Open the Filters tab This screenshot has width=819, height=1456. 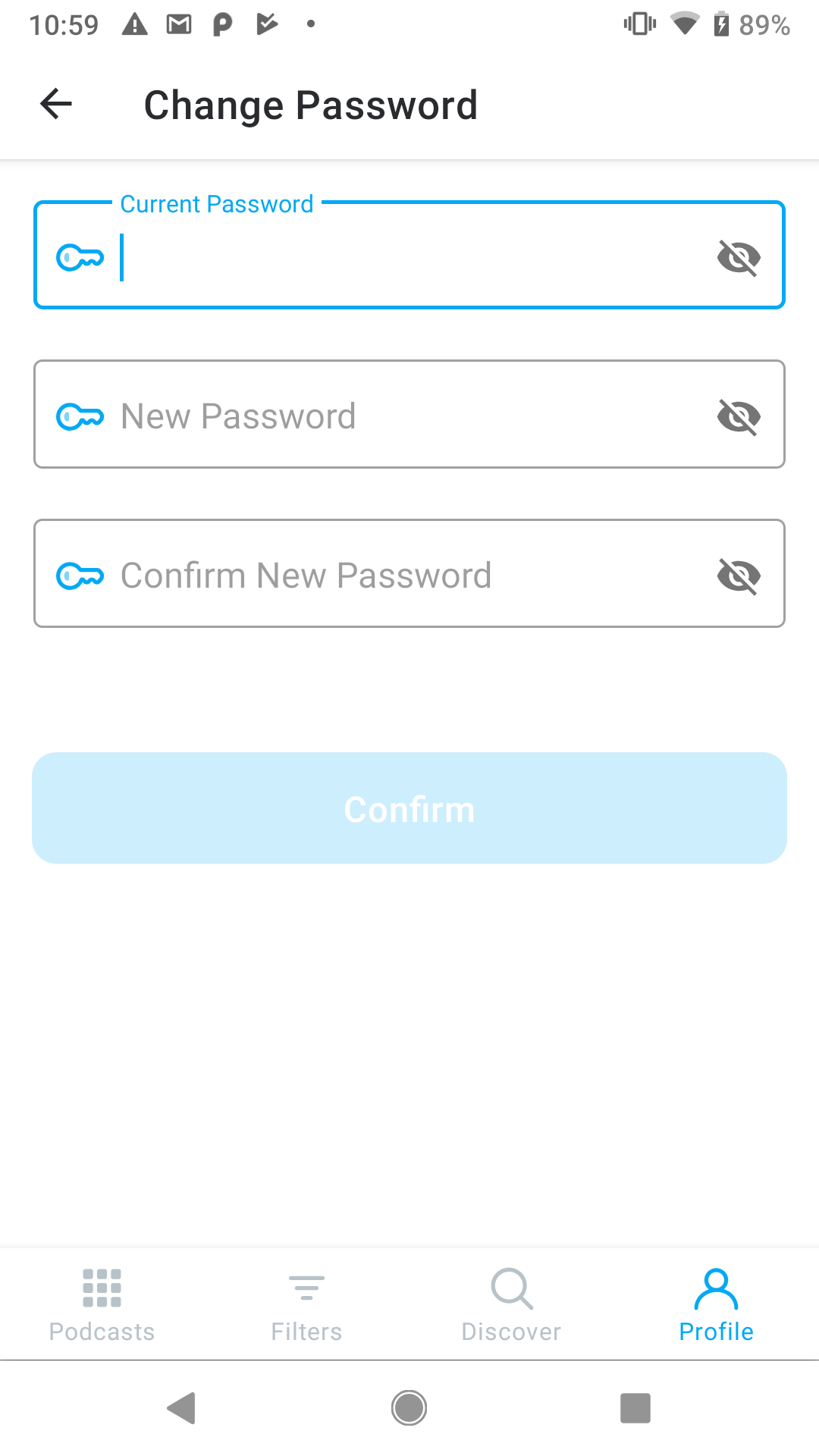(306, 1304)
